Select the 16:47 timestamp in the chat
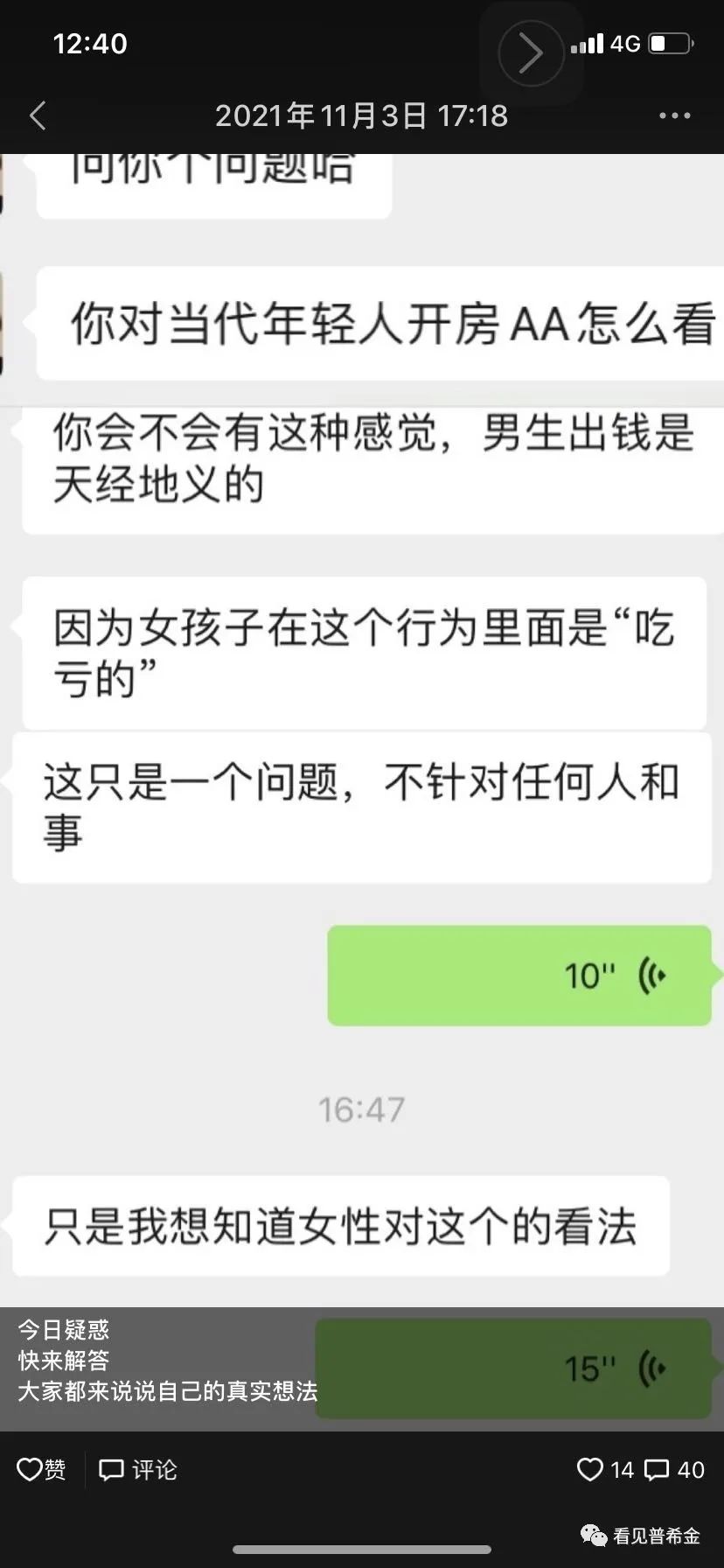Viewport: 724px width, 1568px height. [362, 1107]
